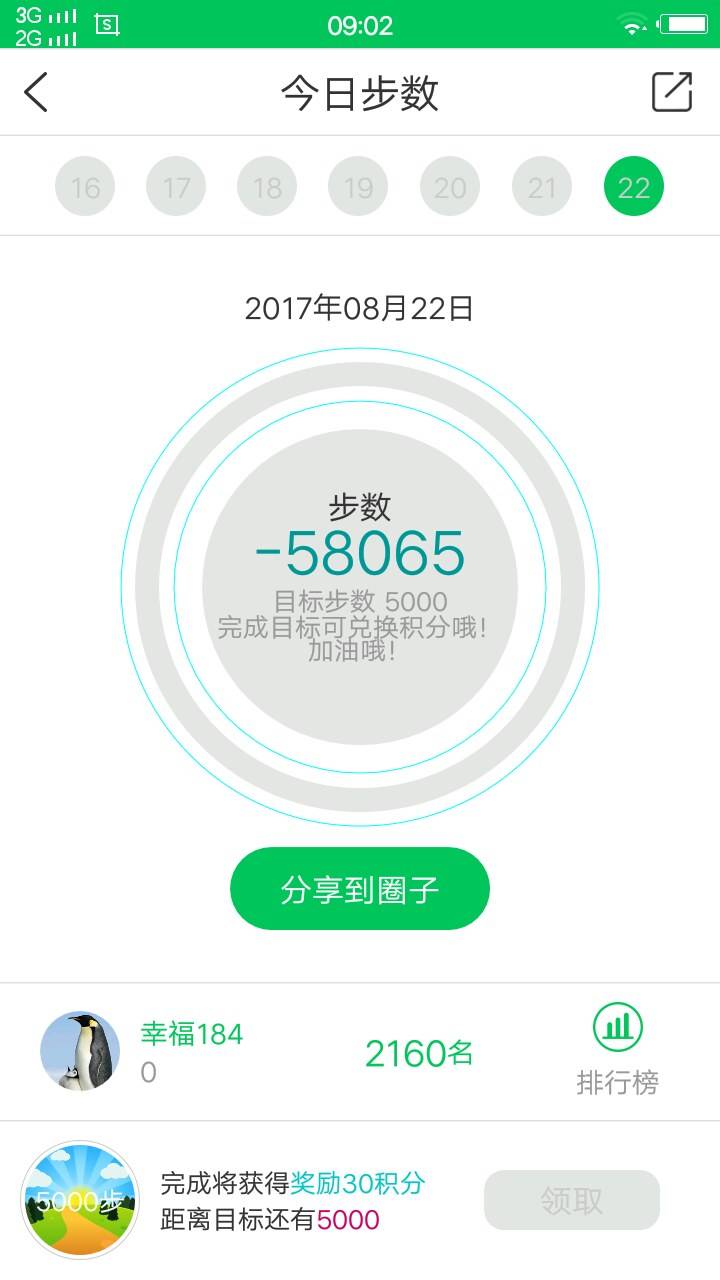Open the share icon in the top bar
Screen dimensions: 720x1280
671,92
